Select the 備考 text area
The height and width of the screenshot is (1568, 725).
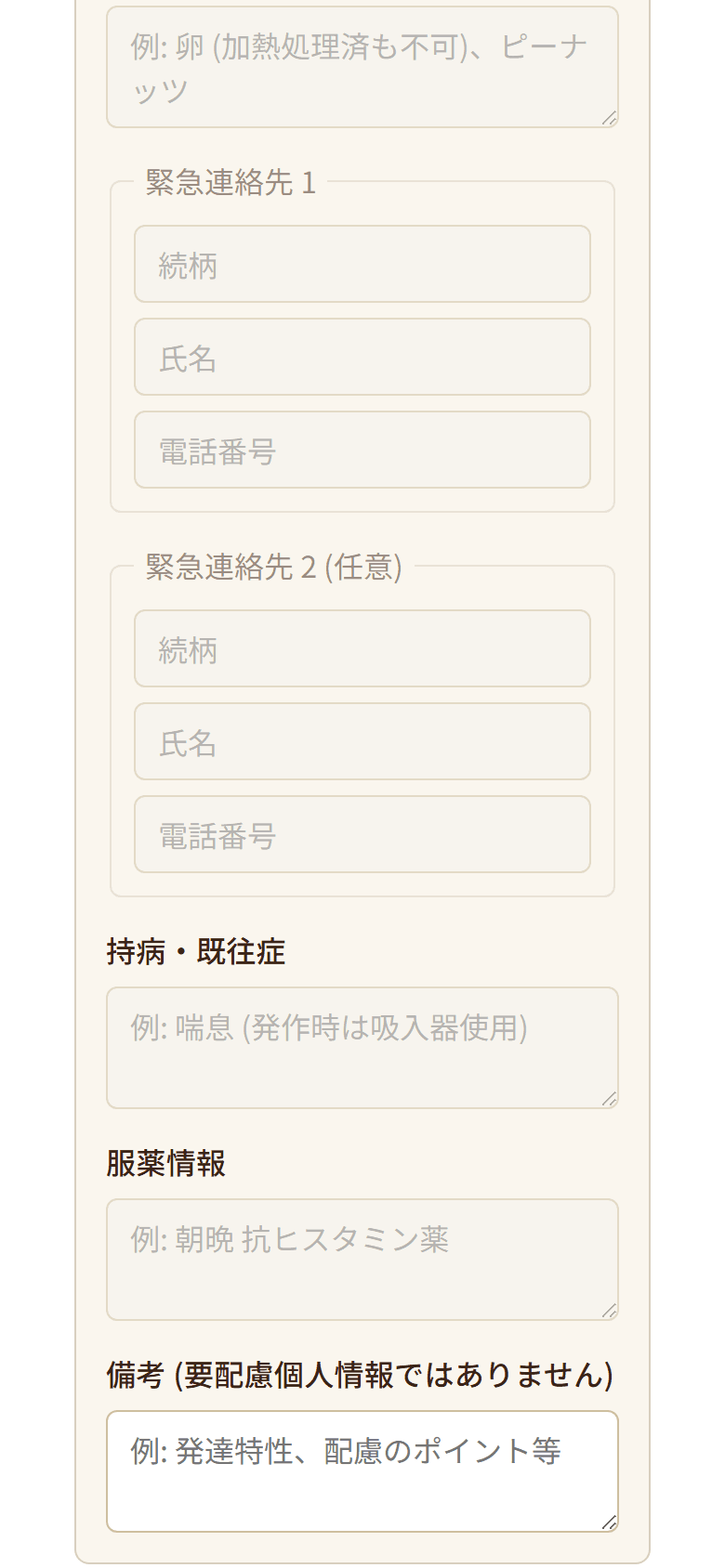[362, 1471]
